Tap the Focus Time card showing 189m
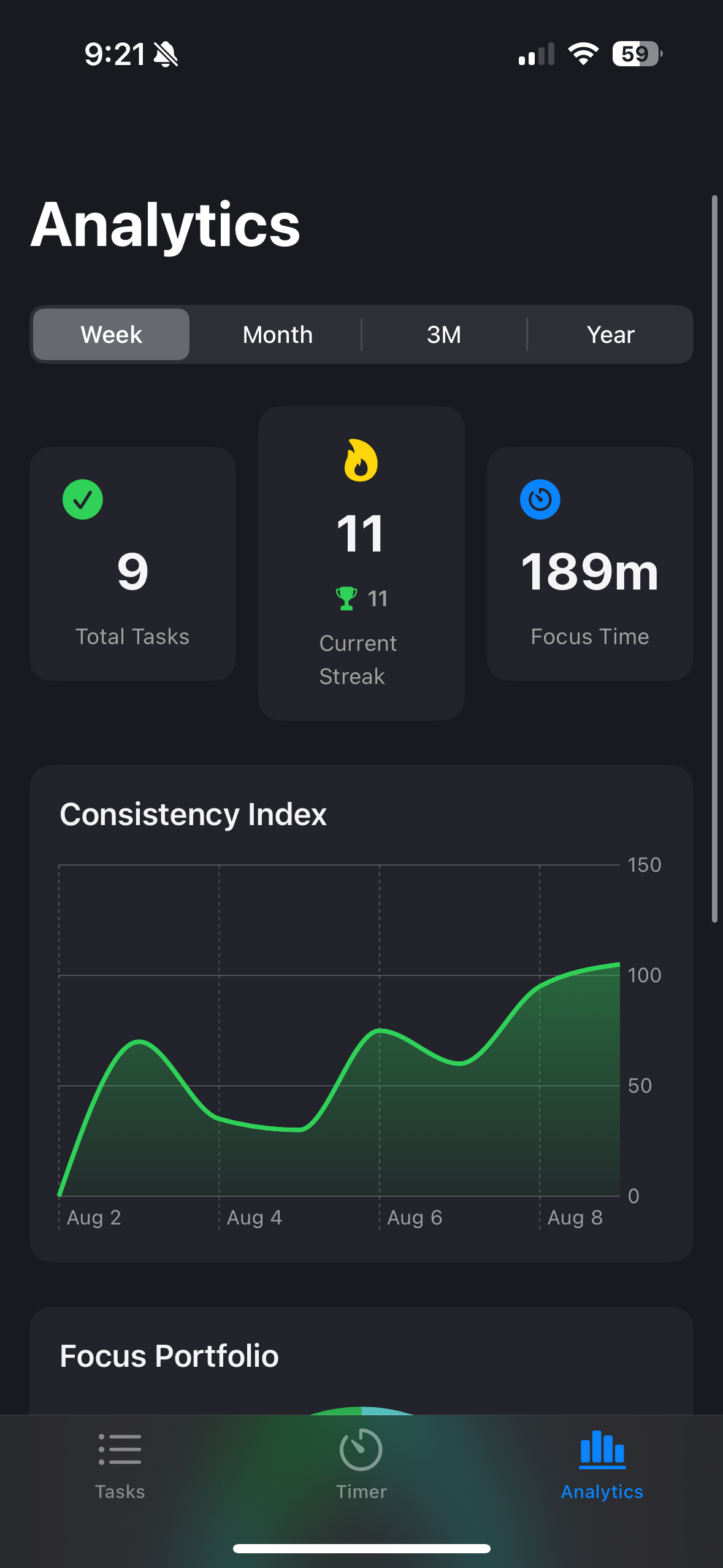 point(589,563)
